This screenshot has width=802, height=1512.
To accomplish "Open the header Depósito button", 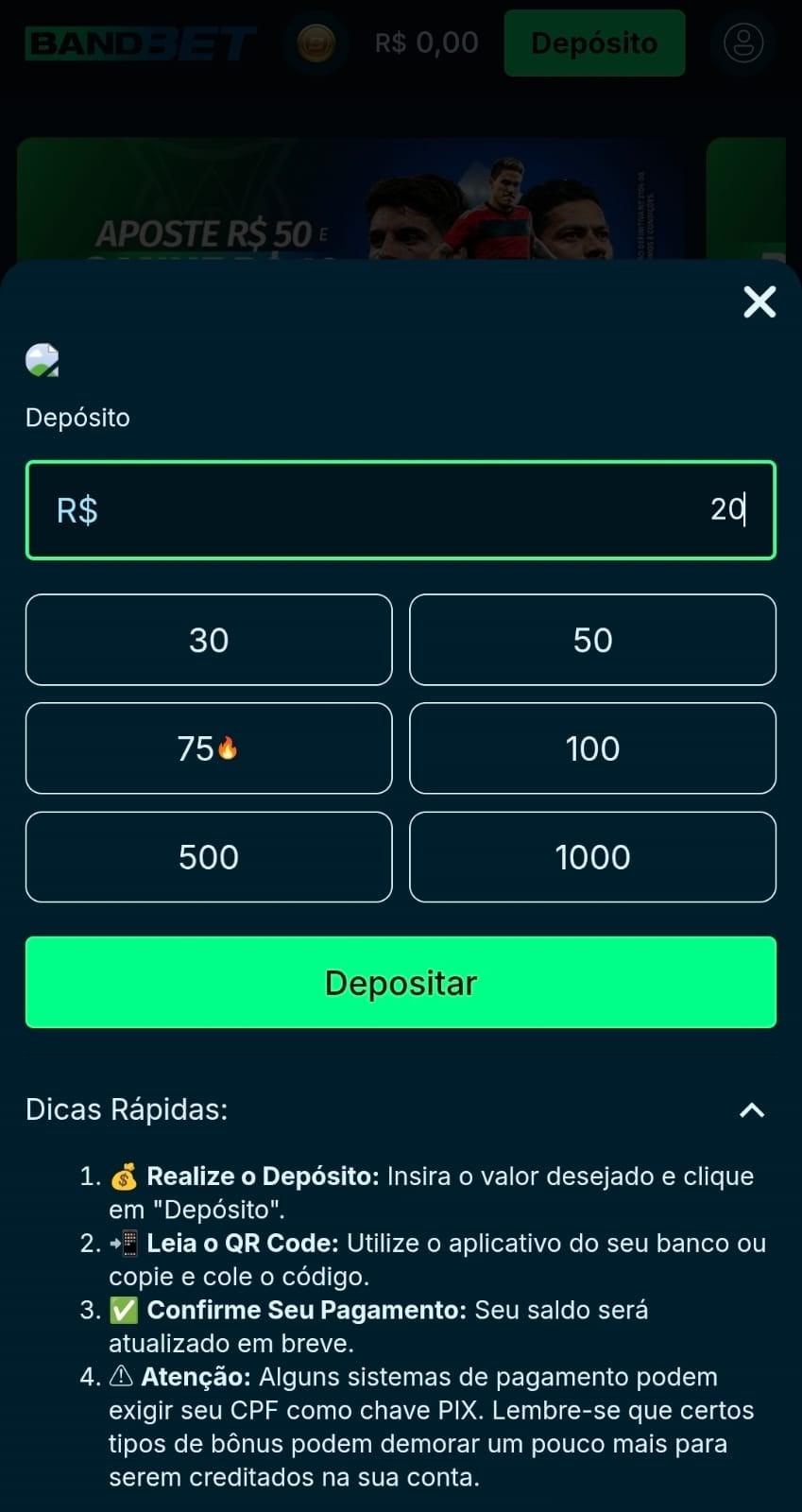I will pyautogui.click(x=594, y=43).
